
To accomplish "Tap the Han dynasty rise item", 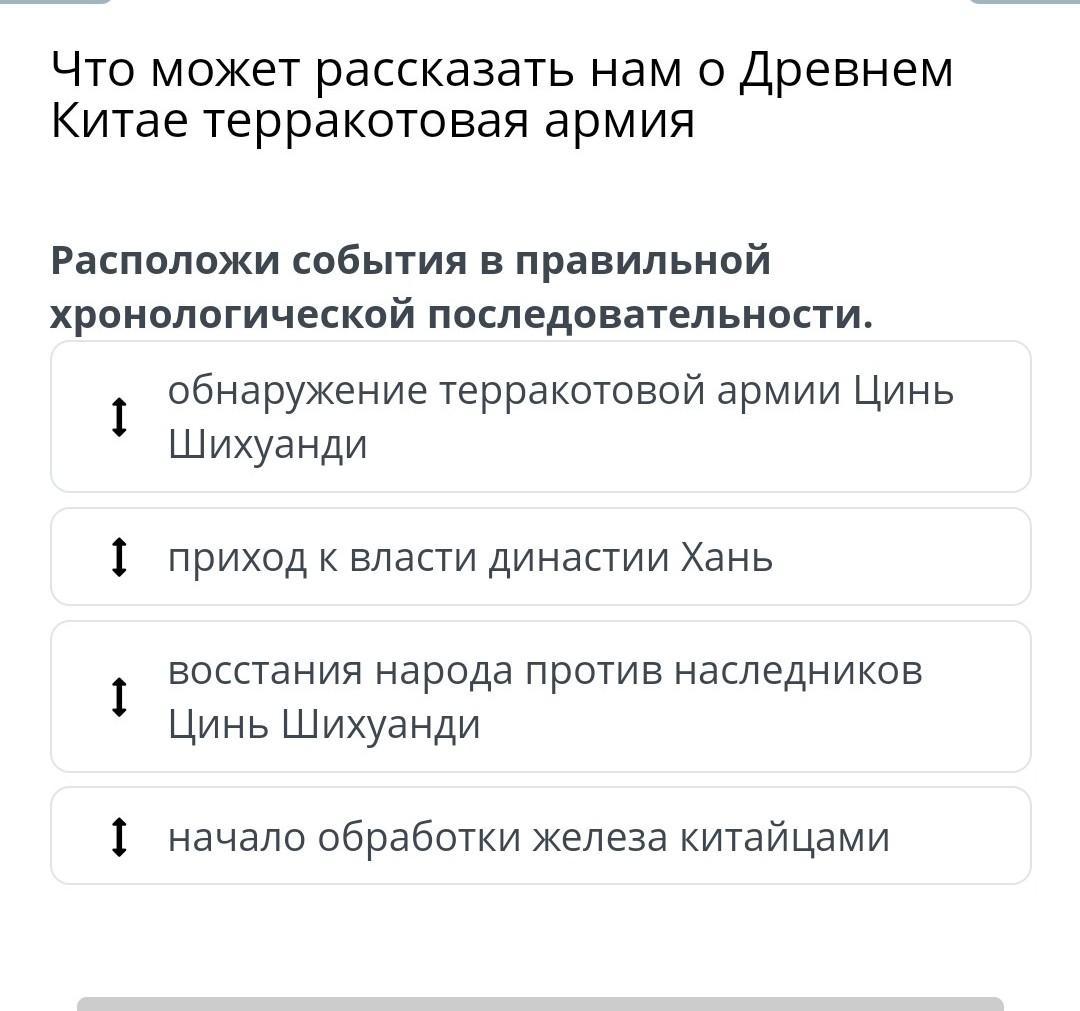I will click(x=541, y=556).
